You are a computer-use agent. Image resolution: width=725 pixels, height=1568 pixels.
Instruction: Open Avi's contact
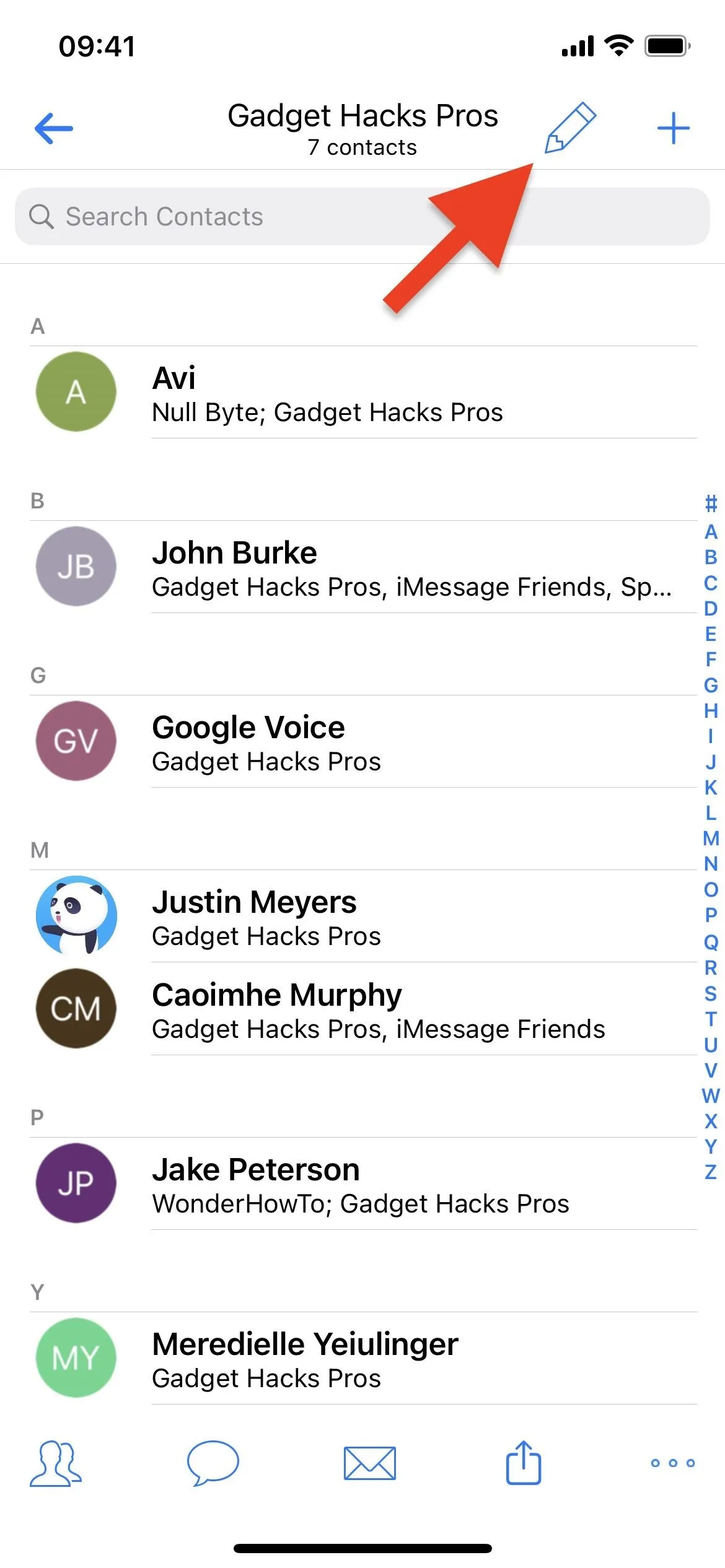click(362, 393)
